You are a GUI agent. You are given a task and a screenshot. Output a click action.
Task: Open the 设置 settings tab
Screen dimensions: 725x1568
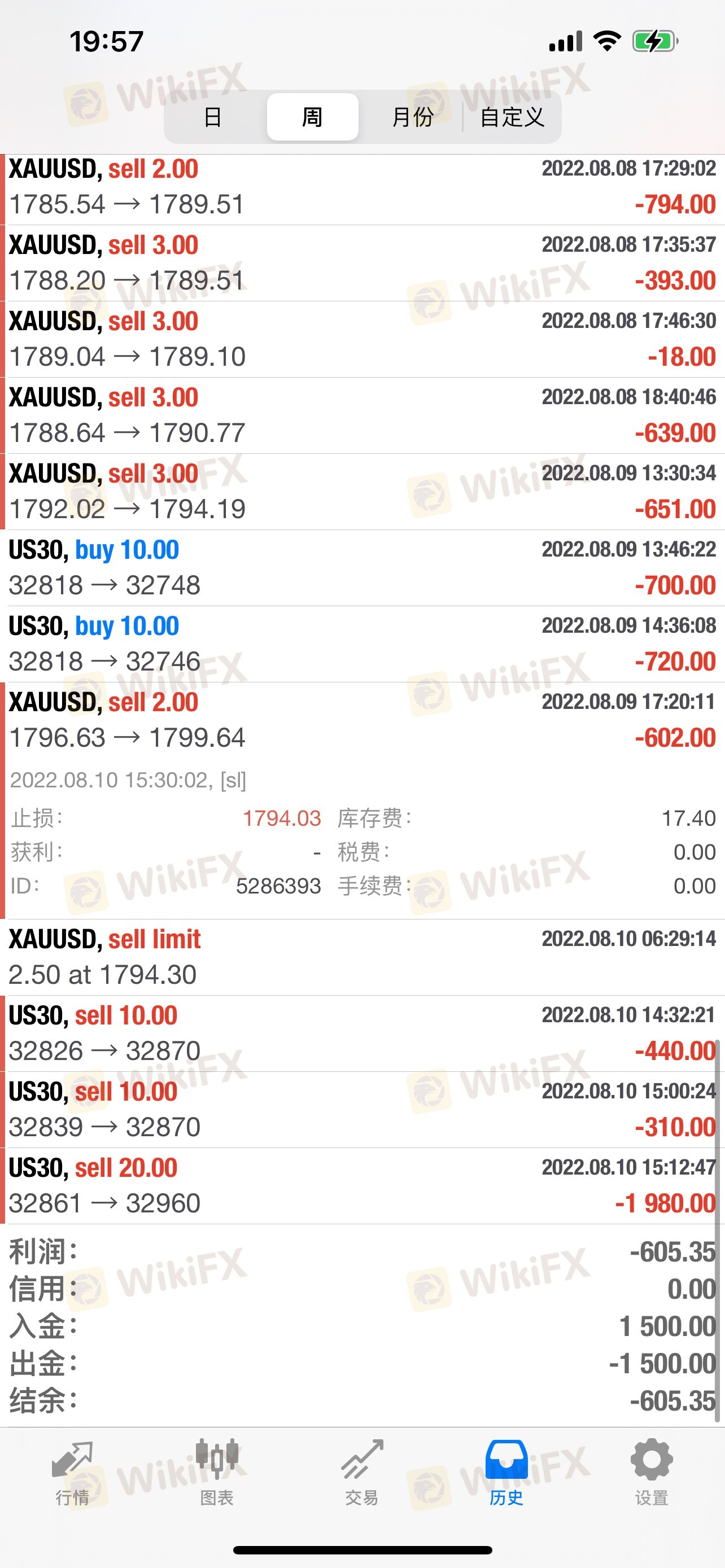652,1473
